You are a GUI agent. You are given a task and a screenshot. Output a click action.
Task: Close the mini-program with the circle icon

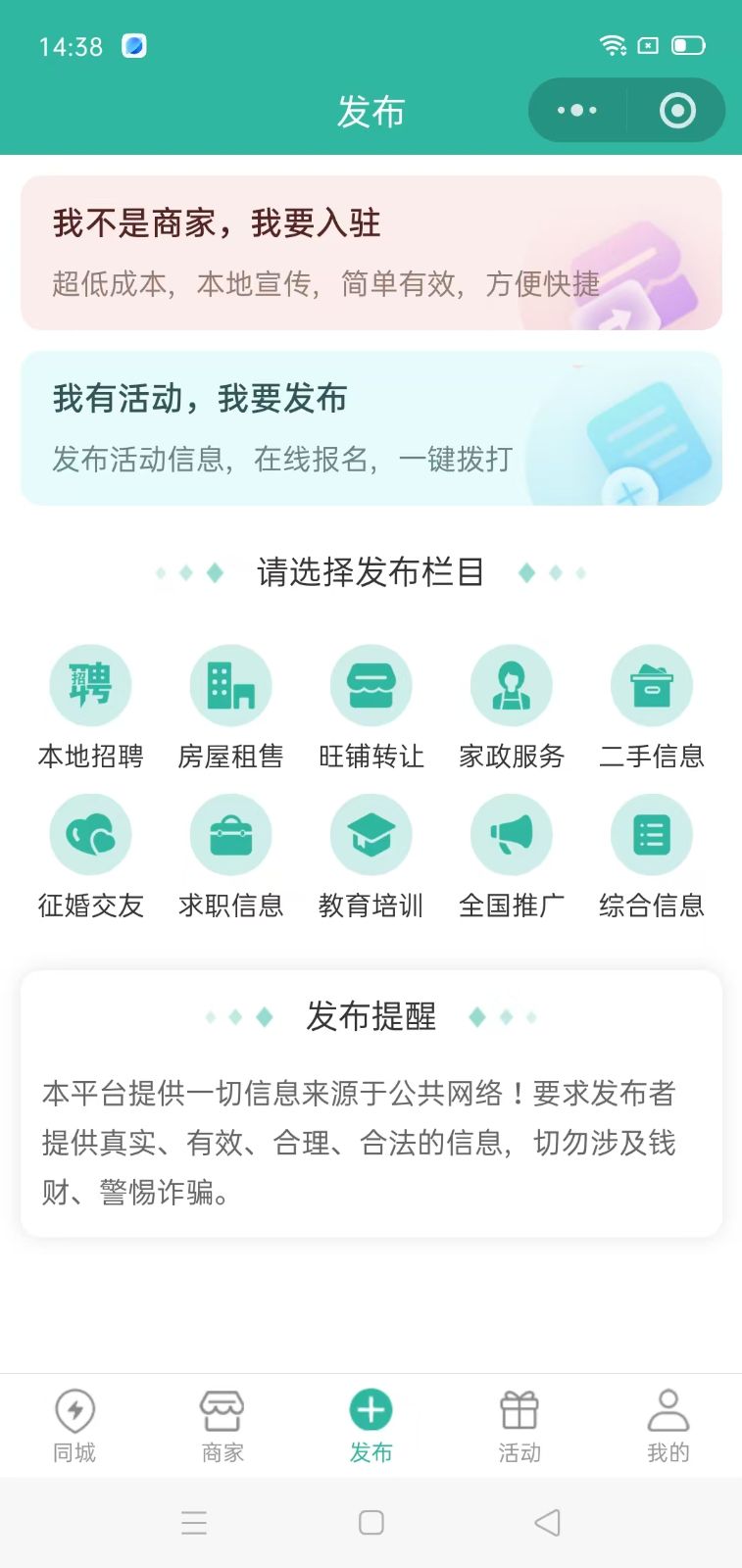point(677,111)
